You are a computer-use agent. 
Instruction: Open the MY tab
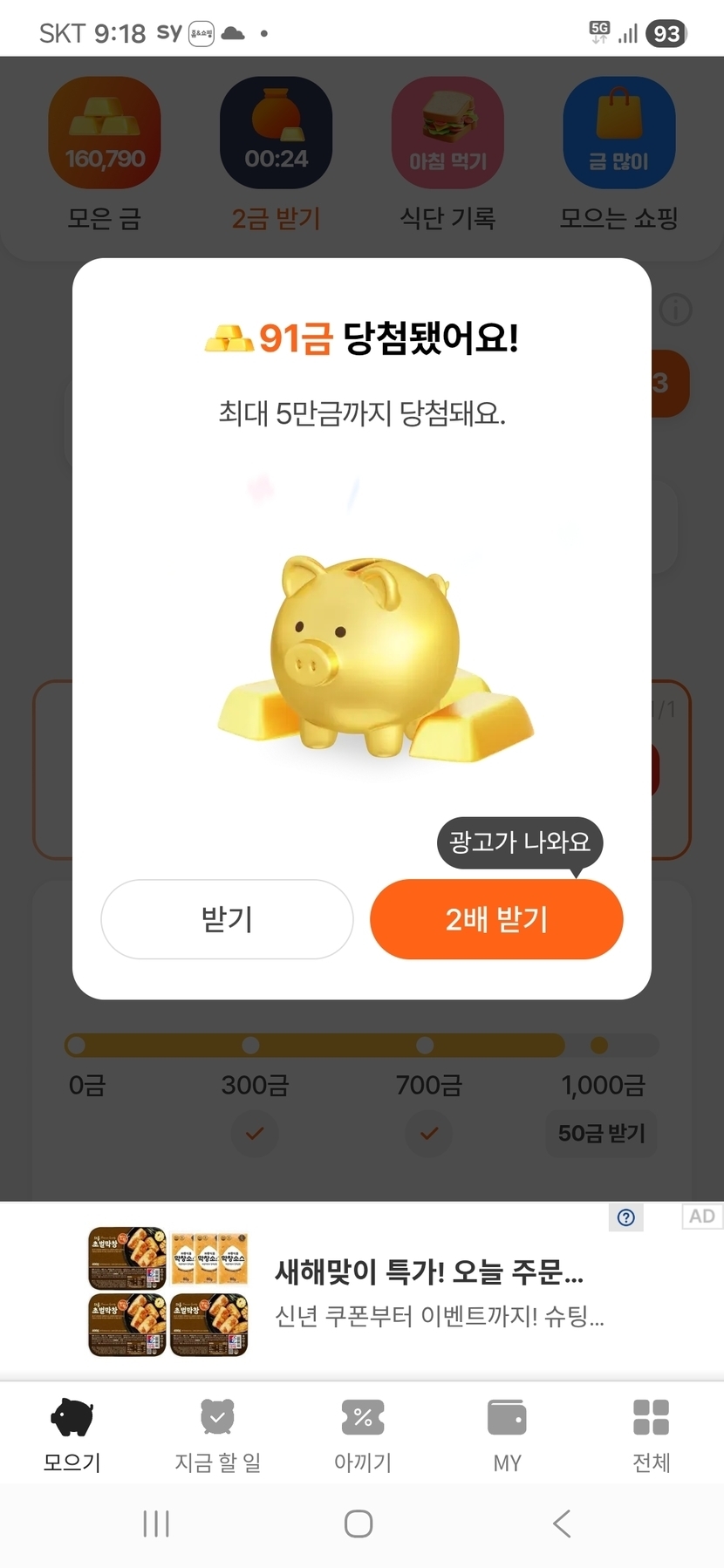point(507,1433)
